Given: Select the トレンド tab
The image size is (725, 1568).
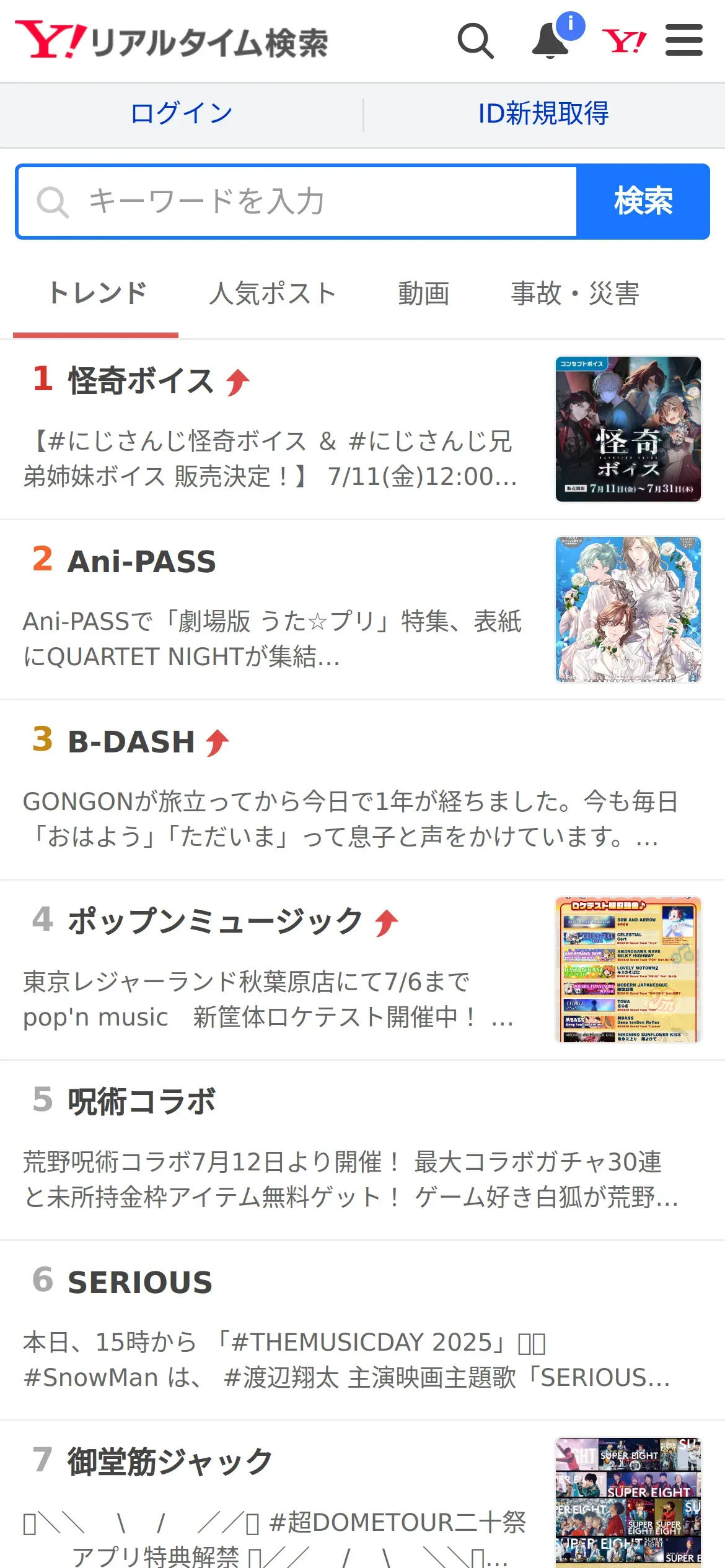Looking at the screenshot, I should click(96, 294).
